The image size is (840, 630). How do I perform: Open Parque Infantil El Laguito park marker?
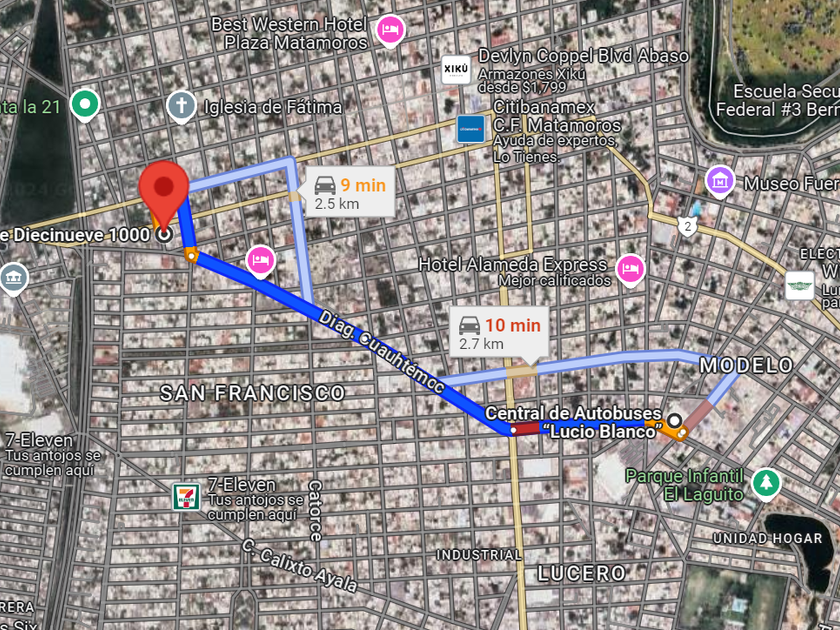(766, 482)
